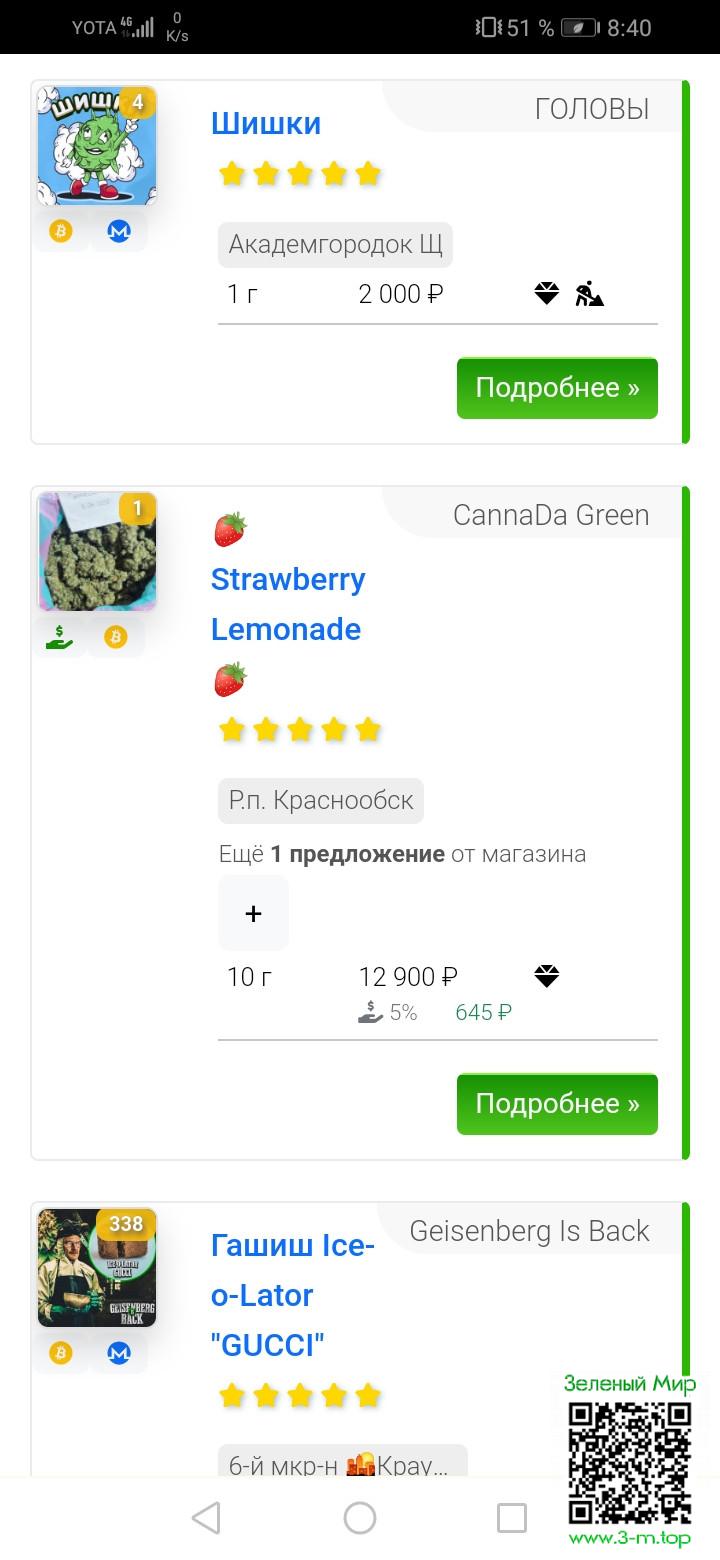Open the CannaDa Green shop page
Screen dimensions: 720x1560
(550, 515)
